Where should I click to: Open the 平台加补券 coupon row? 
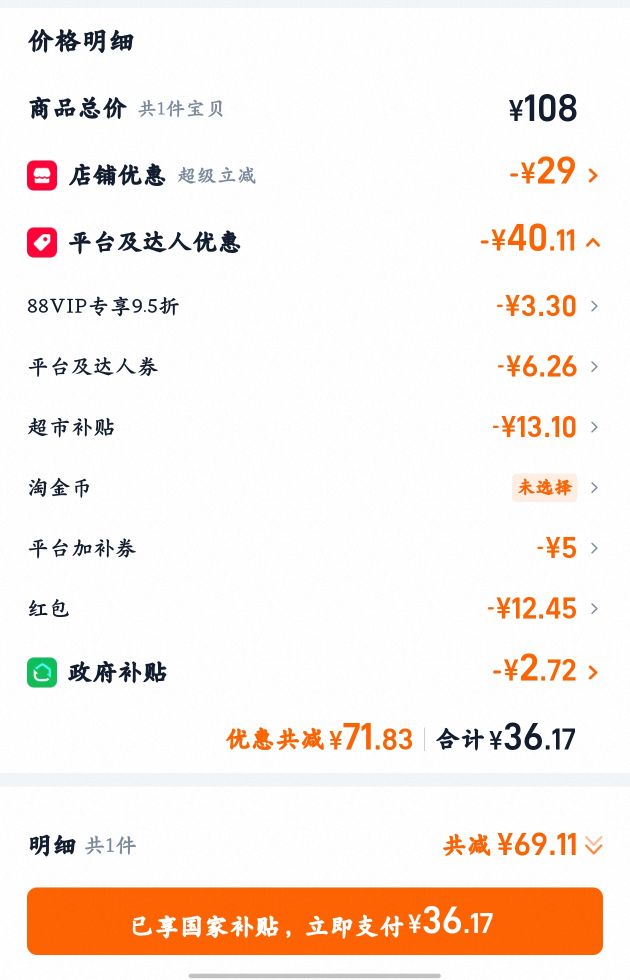click(314, 548)
